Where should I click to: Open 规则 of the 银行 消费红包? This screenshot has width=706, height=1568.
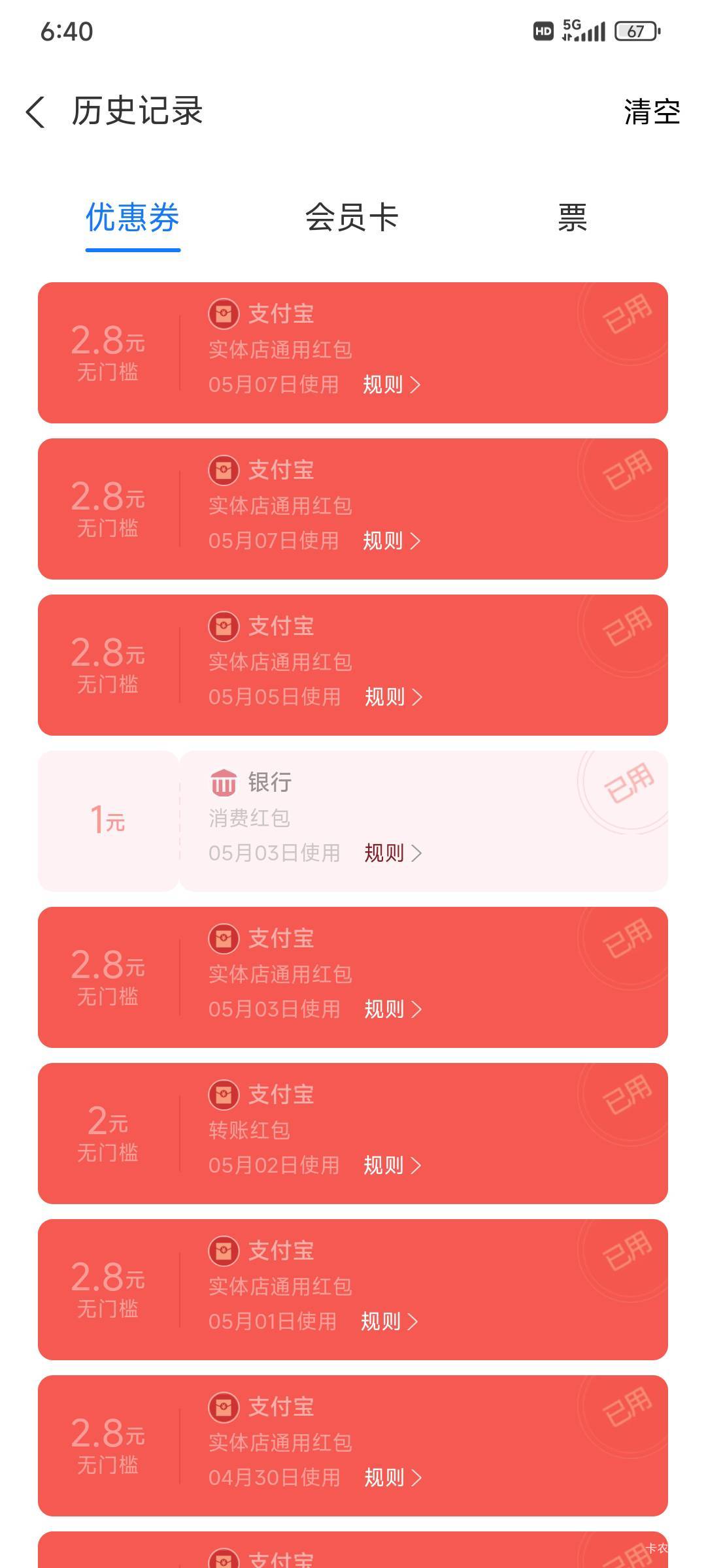394,853
